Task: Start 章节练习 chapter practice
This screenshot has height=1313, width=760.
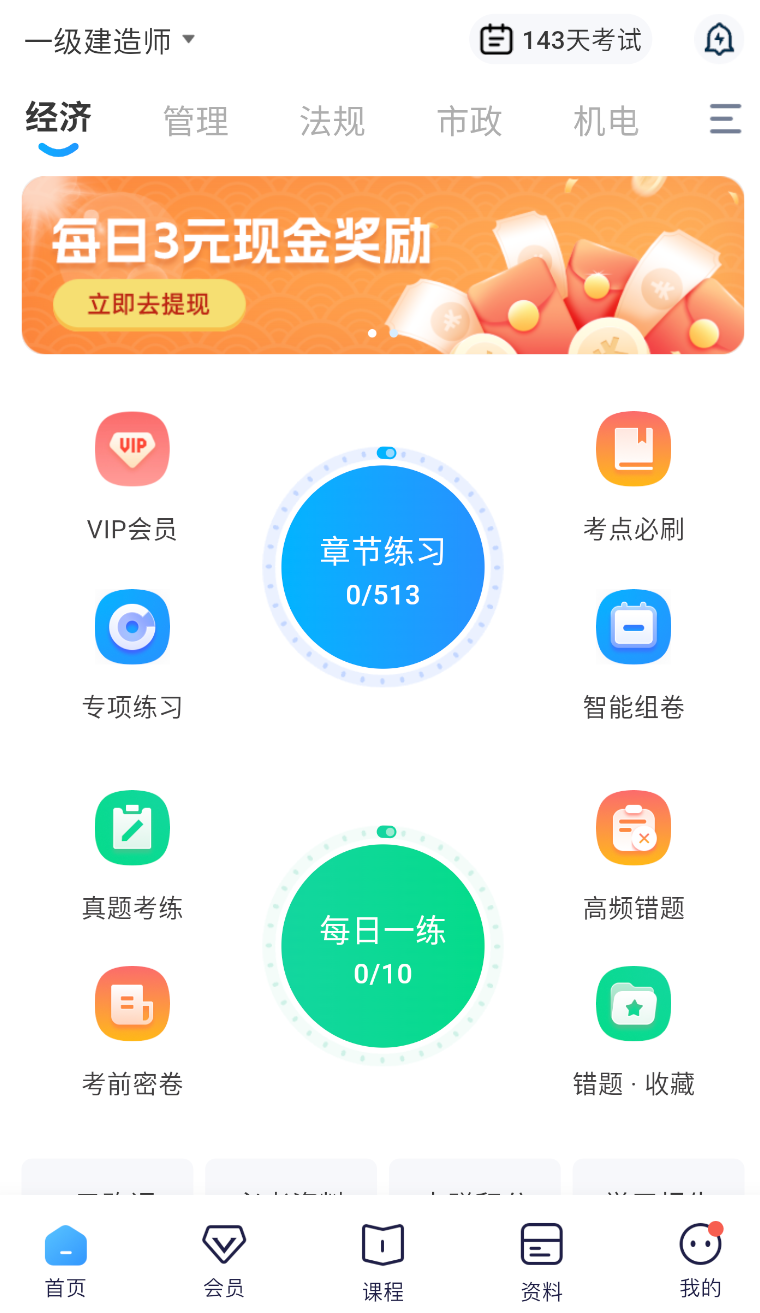Action: pos(383,567)
